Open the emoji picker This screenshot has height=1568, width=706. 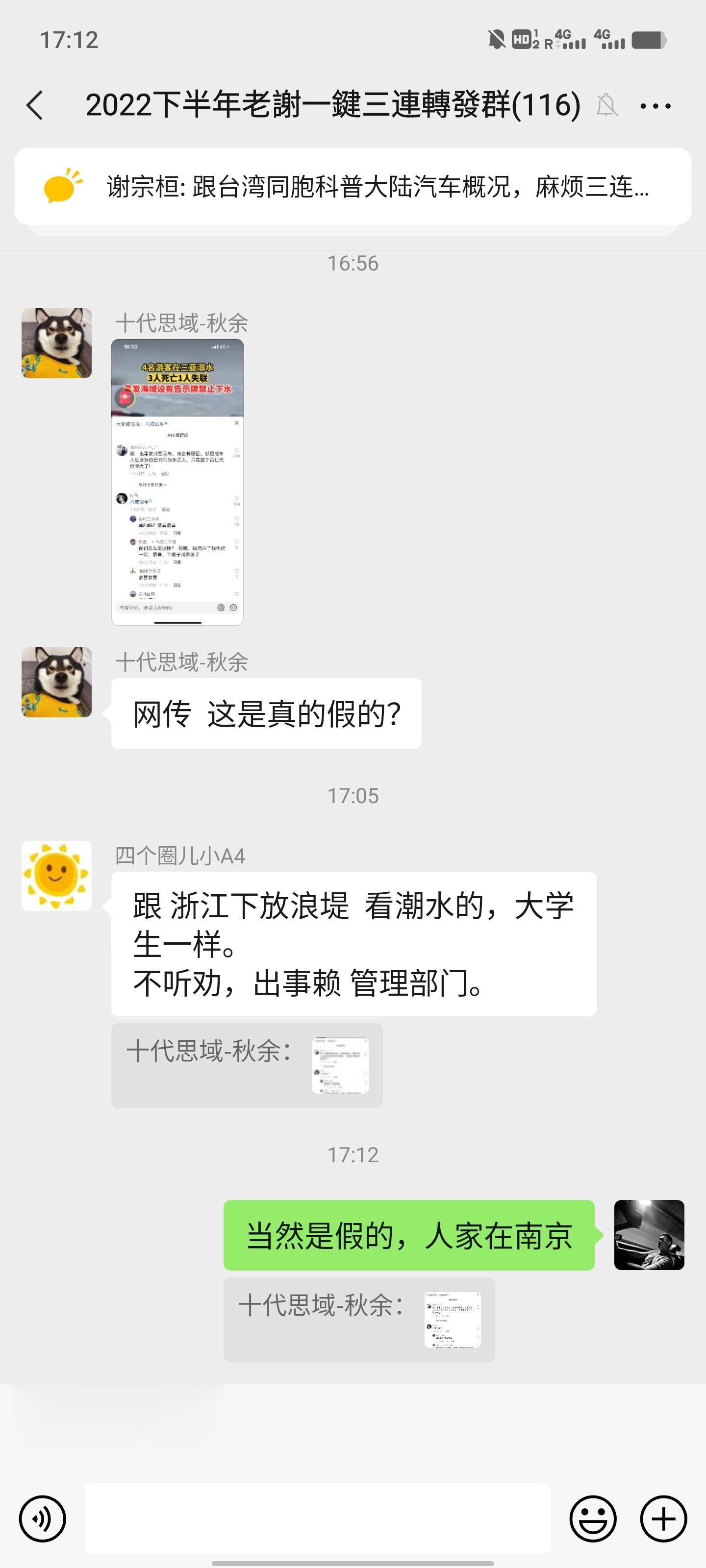tap(593, 1519)
